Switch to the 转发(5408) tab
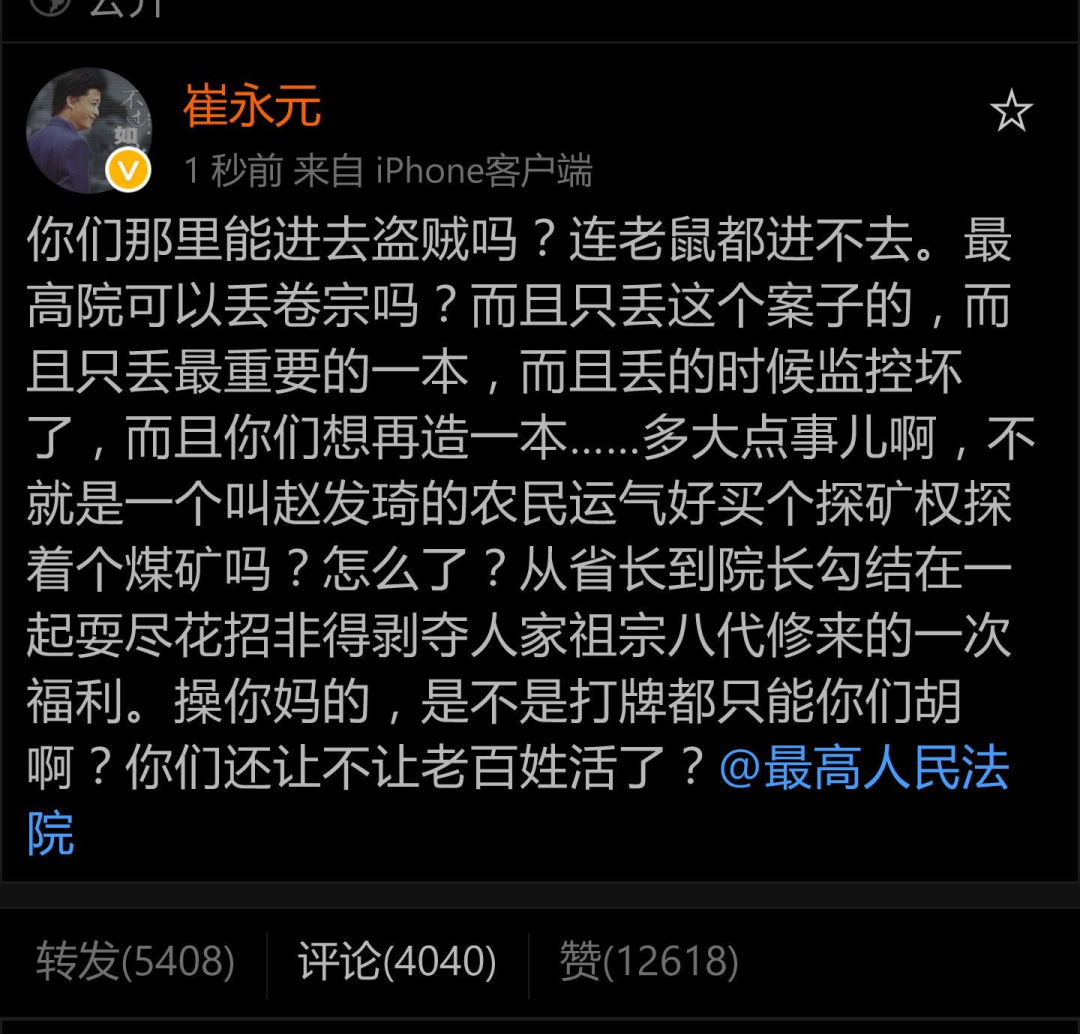 click(x=135, y=962)
